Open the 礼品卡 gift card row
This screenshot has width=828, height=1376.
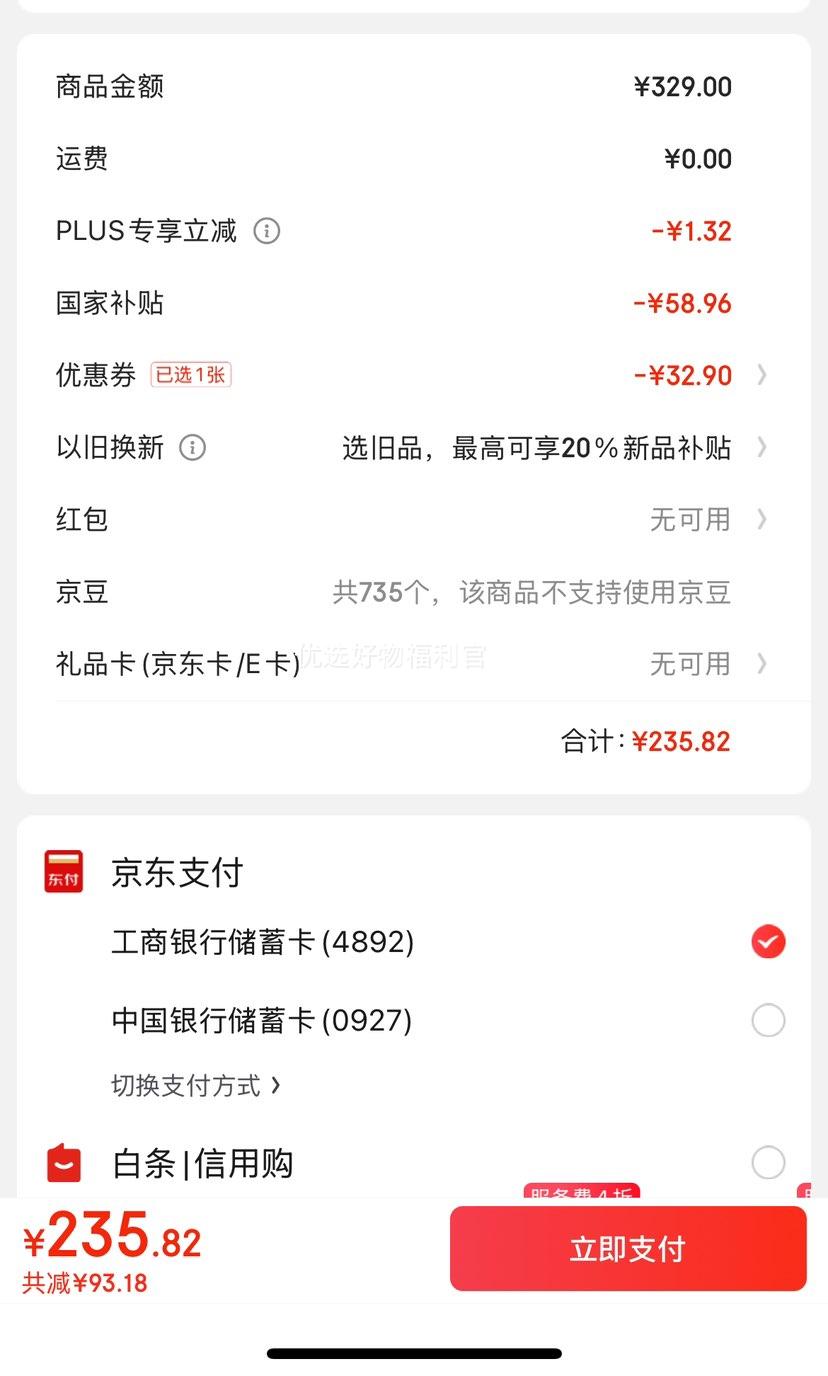tap(413, 663)
